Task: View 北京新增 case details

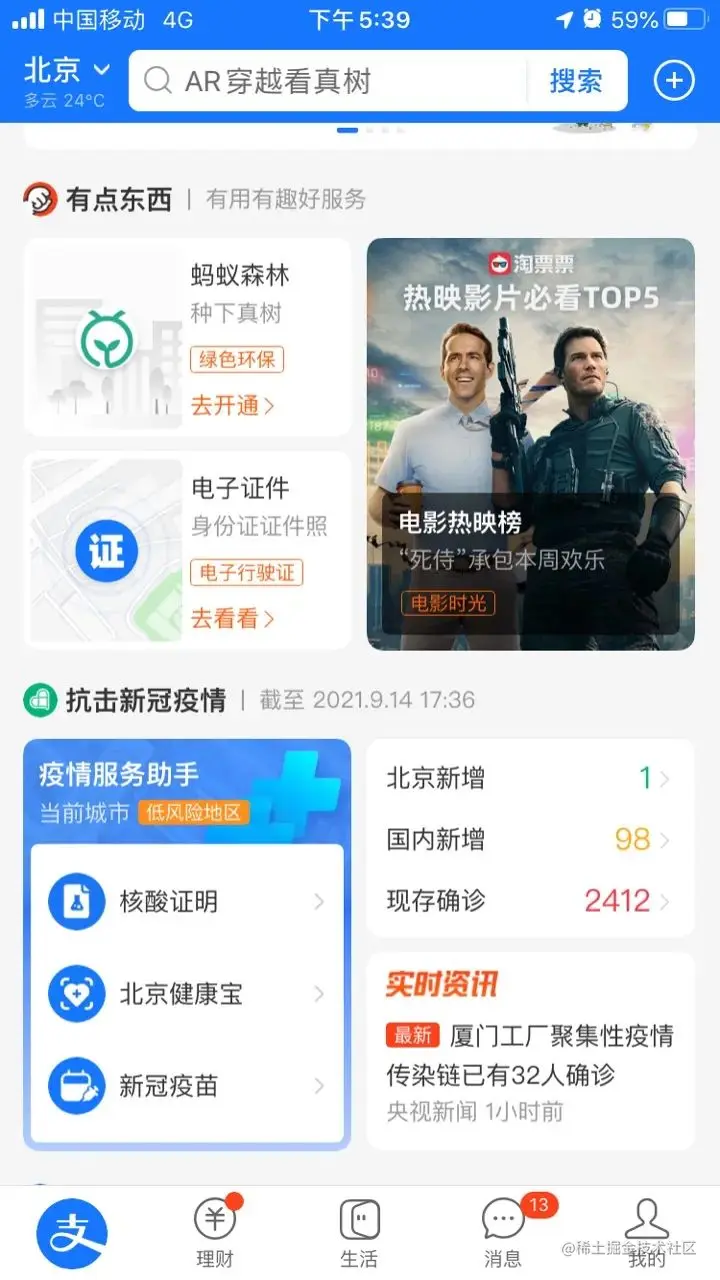Action: (530, 779)
